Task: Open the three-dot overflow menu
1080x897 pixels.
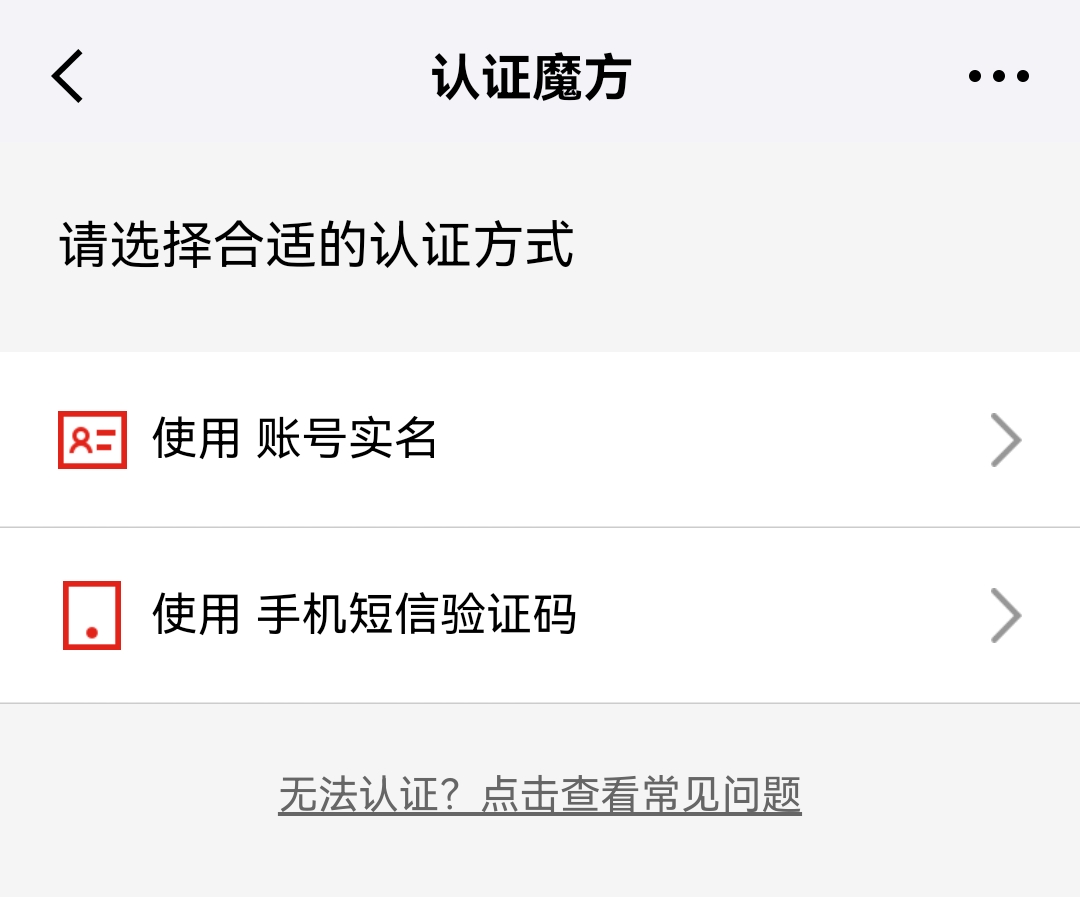Action: tap(998, 76)
